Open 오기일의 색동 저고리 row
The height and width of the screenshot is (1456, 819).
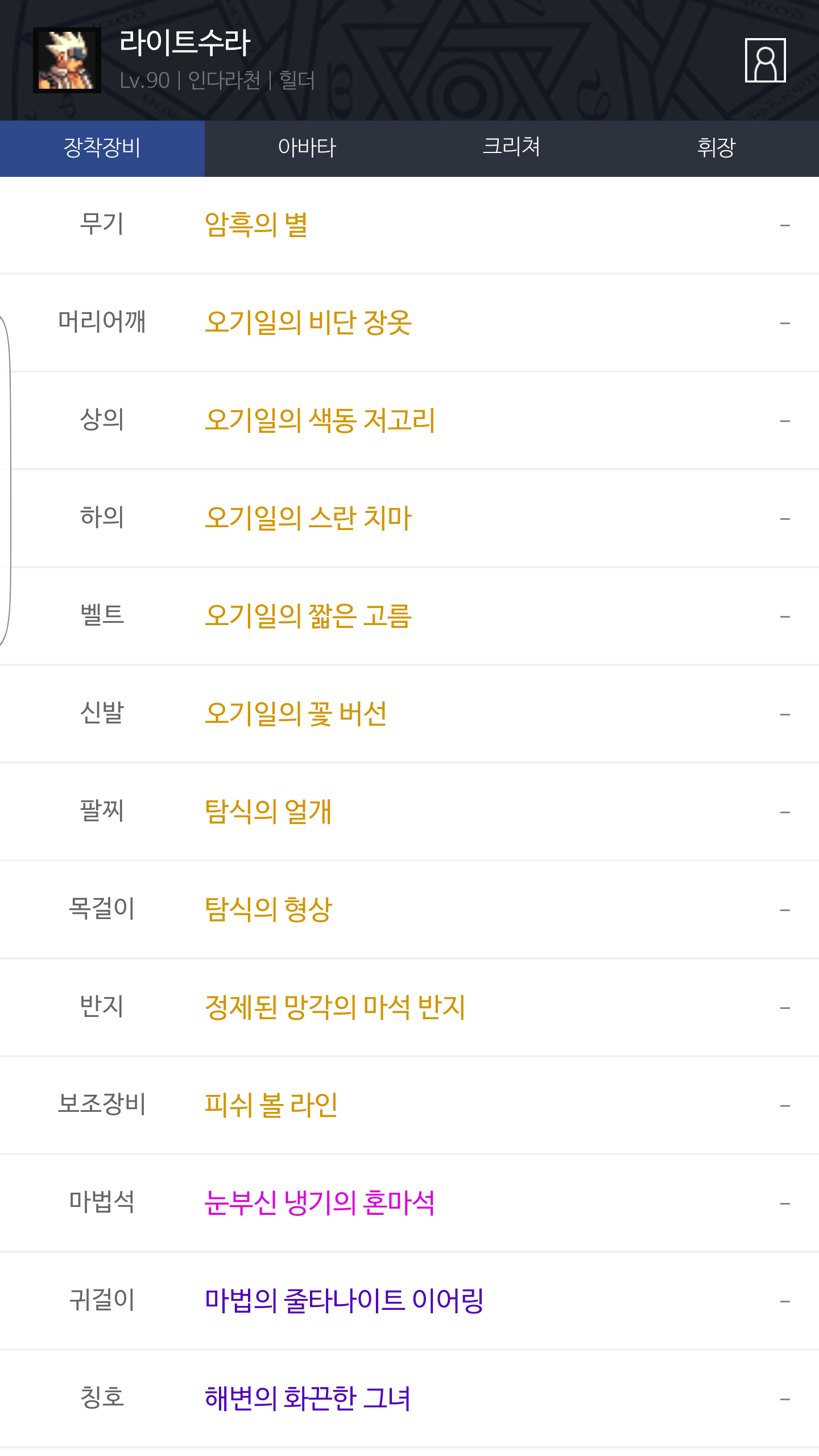click(320, 421)
